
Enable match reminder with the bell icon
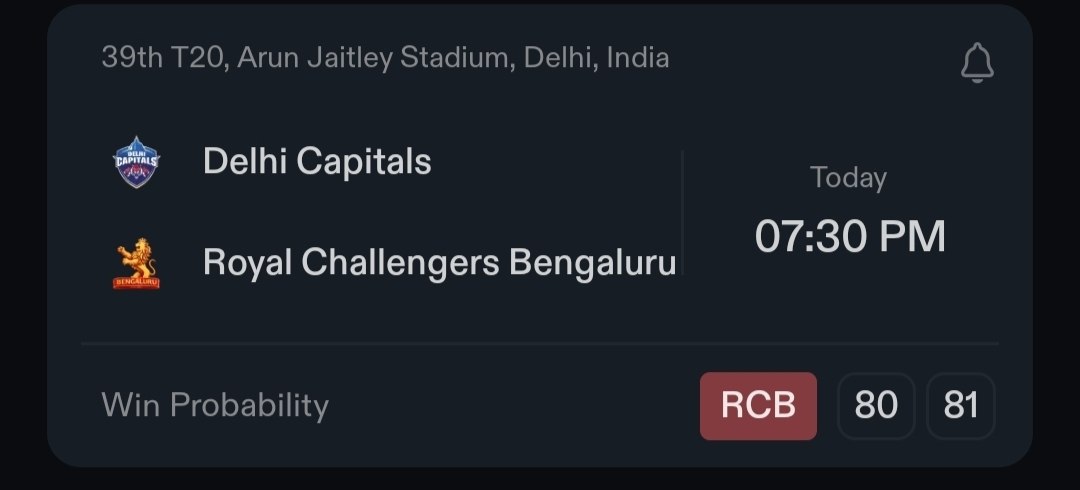(x=977, y=65)
